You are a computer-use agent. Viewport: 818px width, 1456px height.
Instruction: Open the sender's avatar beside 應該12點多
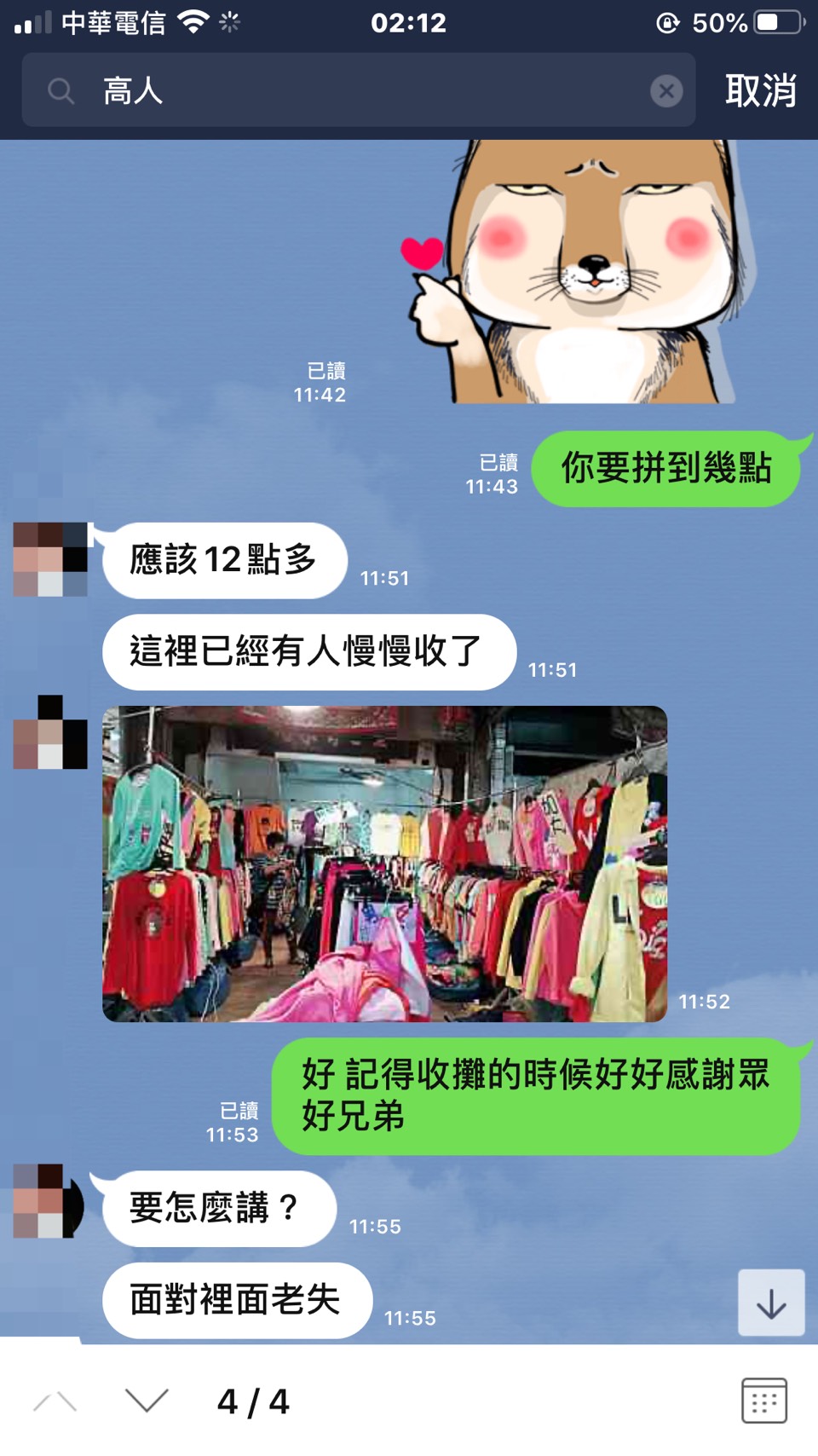pyautogui.click(x=50, y=559)
